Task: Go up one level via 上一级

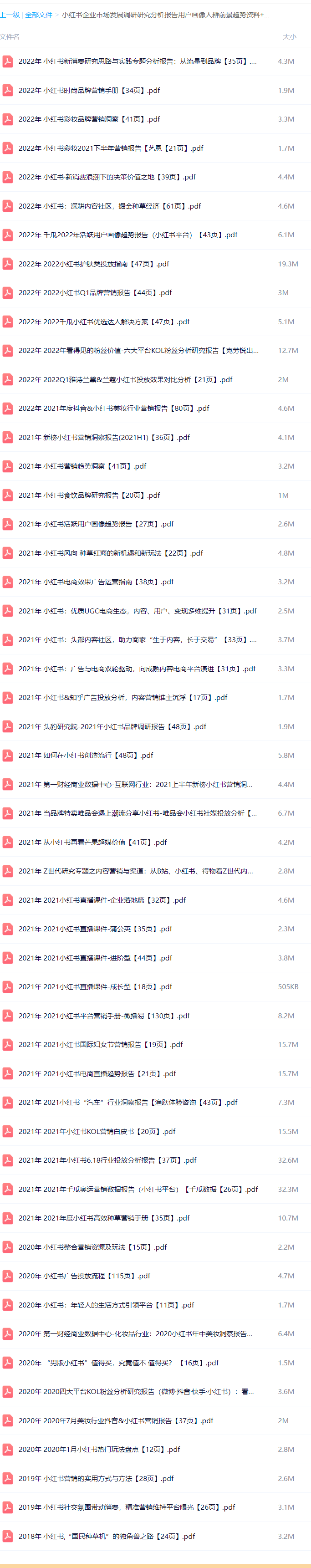Action: tap(10, 15)
